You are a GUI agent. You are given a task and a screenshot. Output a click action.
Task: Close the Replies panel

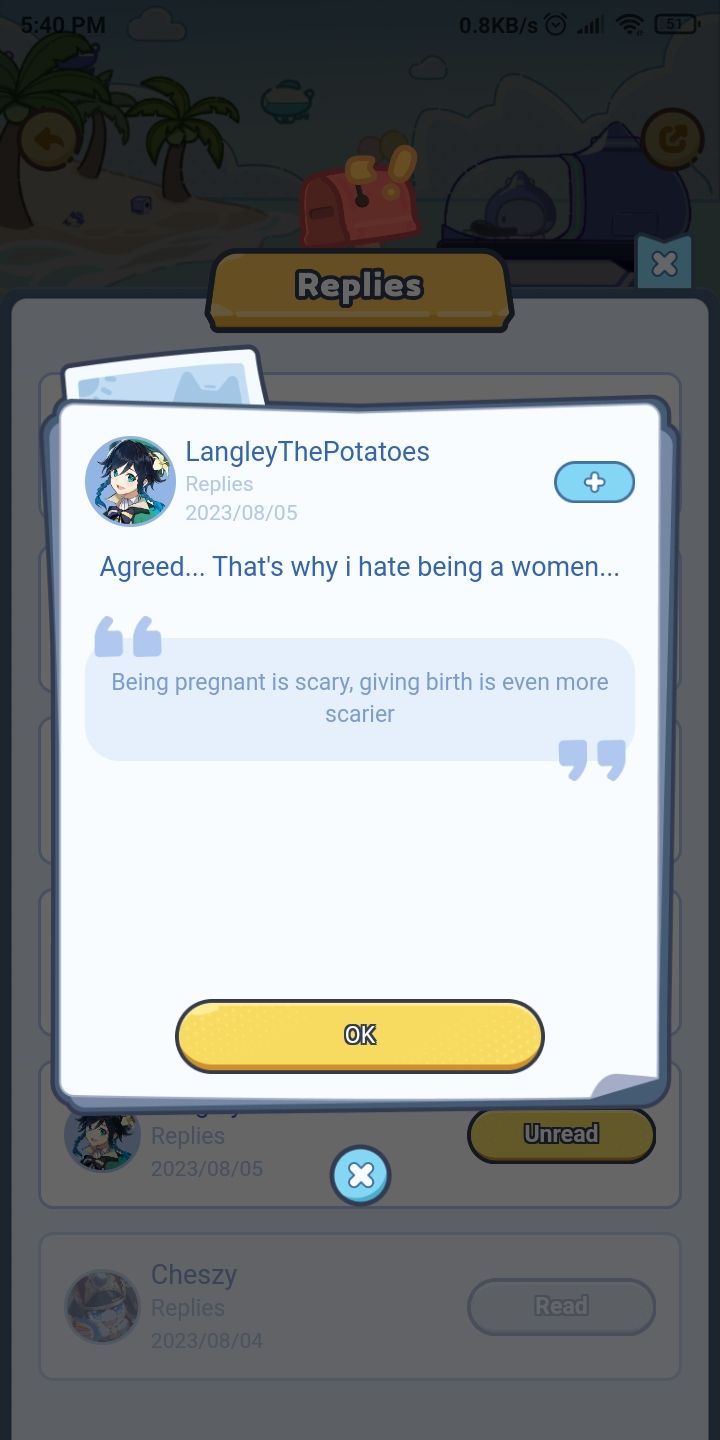[664, 263]
